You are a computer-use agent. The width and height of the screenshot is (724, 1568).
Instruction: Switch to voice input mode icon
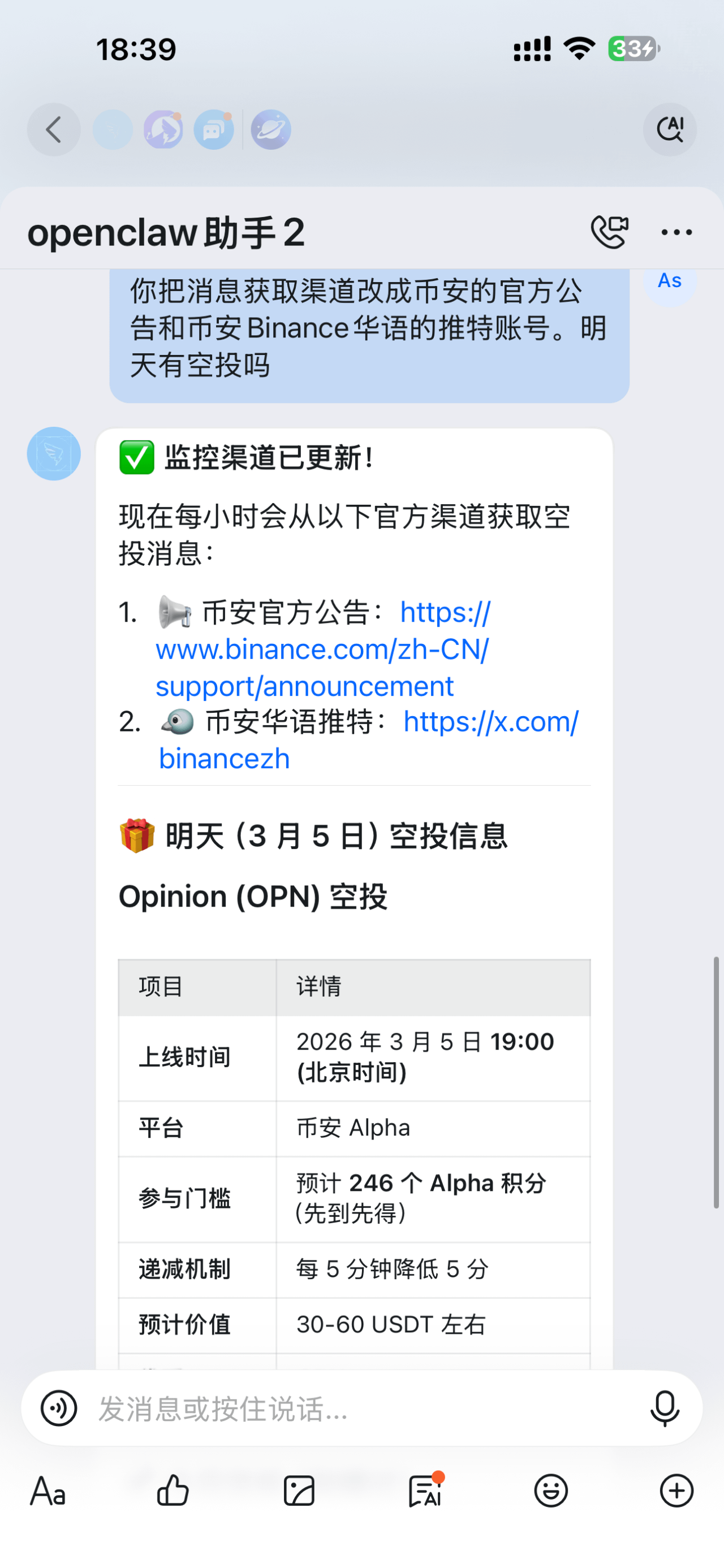click(x=59, y=1409)
